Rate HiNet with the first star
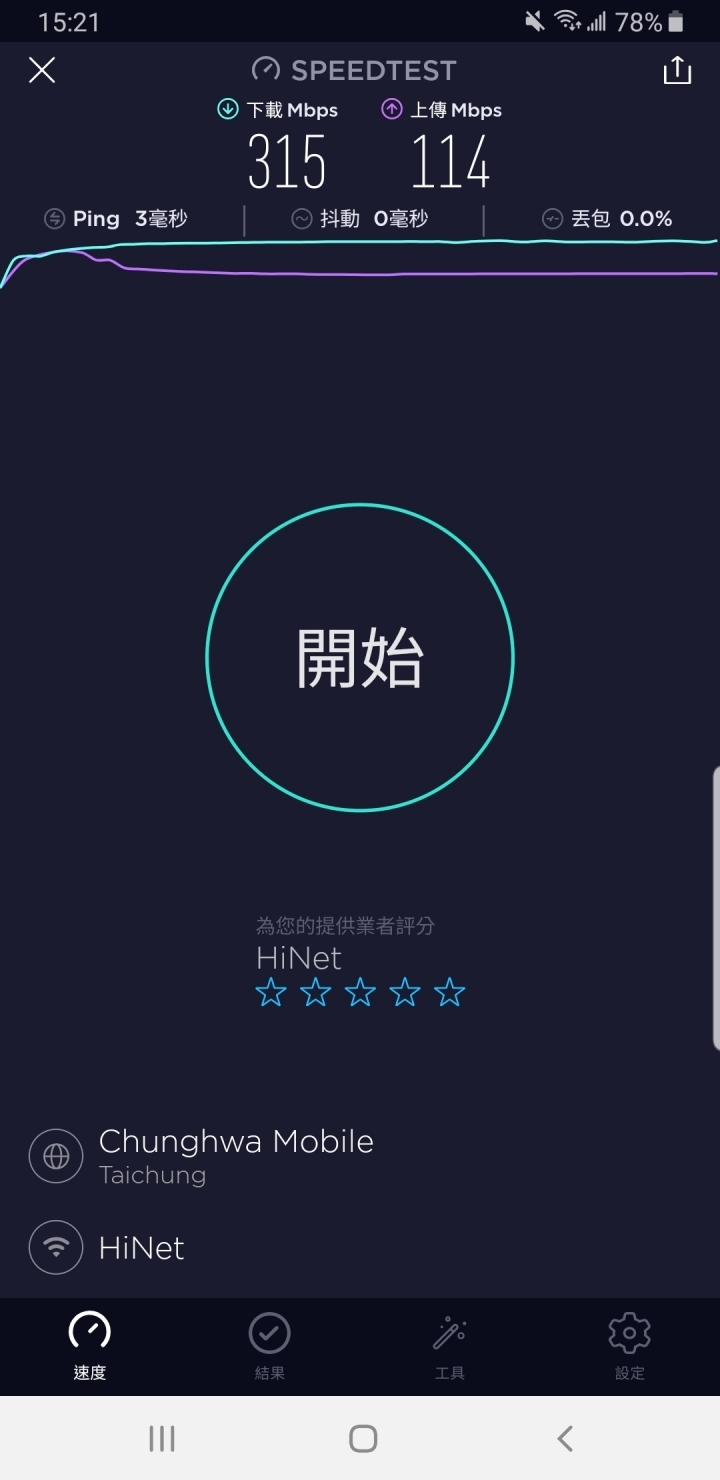This screenshot has width=720, height=1480. (x=271, y=993)
